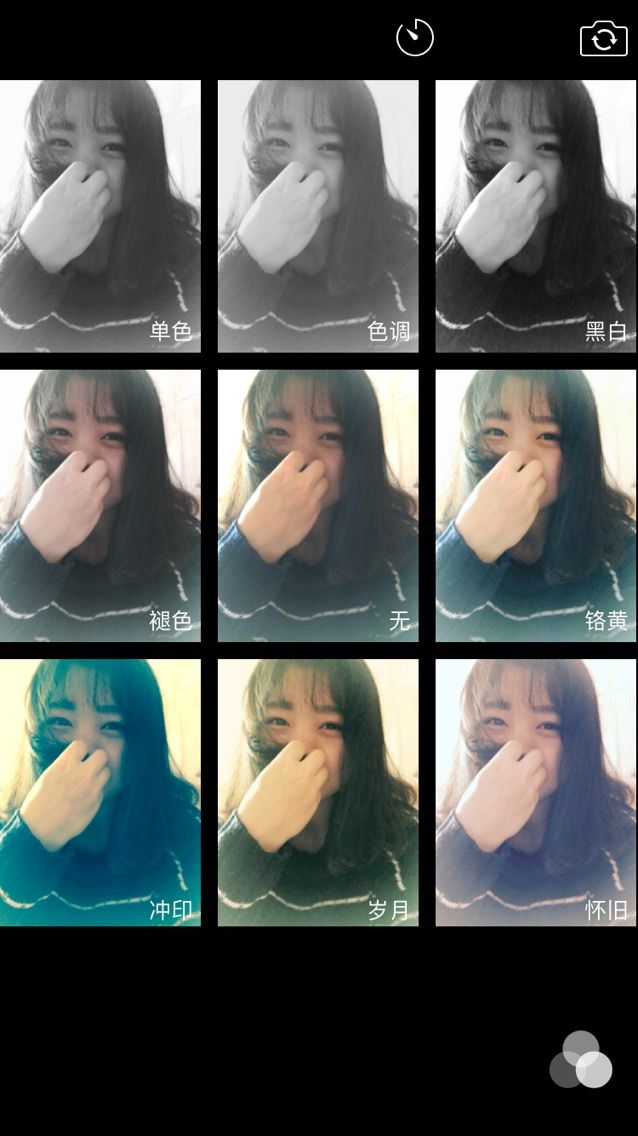Image resolution: width=638 pixels, height=1136 pixels.
Task: Select the 岁月 filter
Action: (x=318, y=792)
